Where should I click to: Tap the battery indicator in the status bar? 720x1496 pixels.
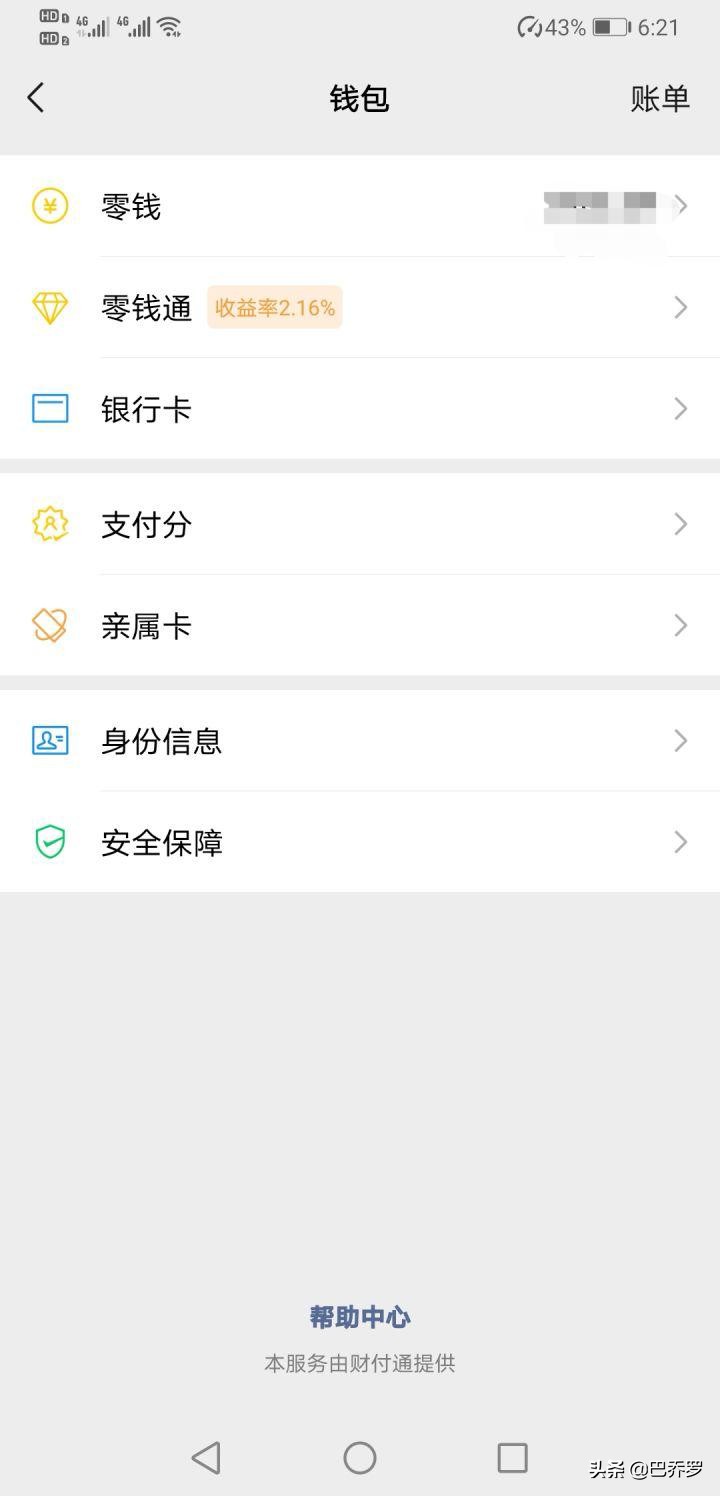(x=611, y=27)
